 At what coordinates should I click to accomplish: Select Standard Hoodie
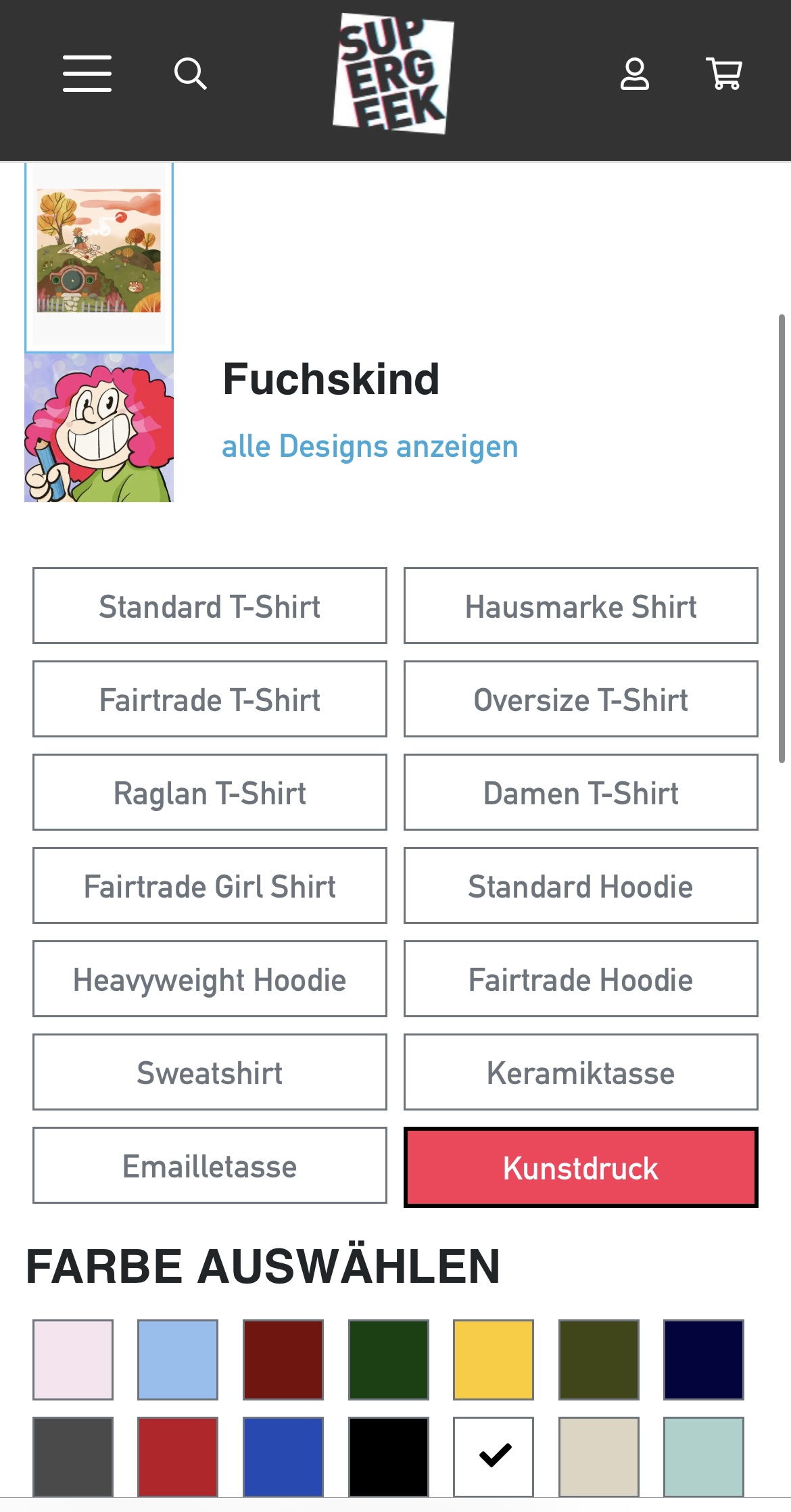coord(581,886)
